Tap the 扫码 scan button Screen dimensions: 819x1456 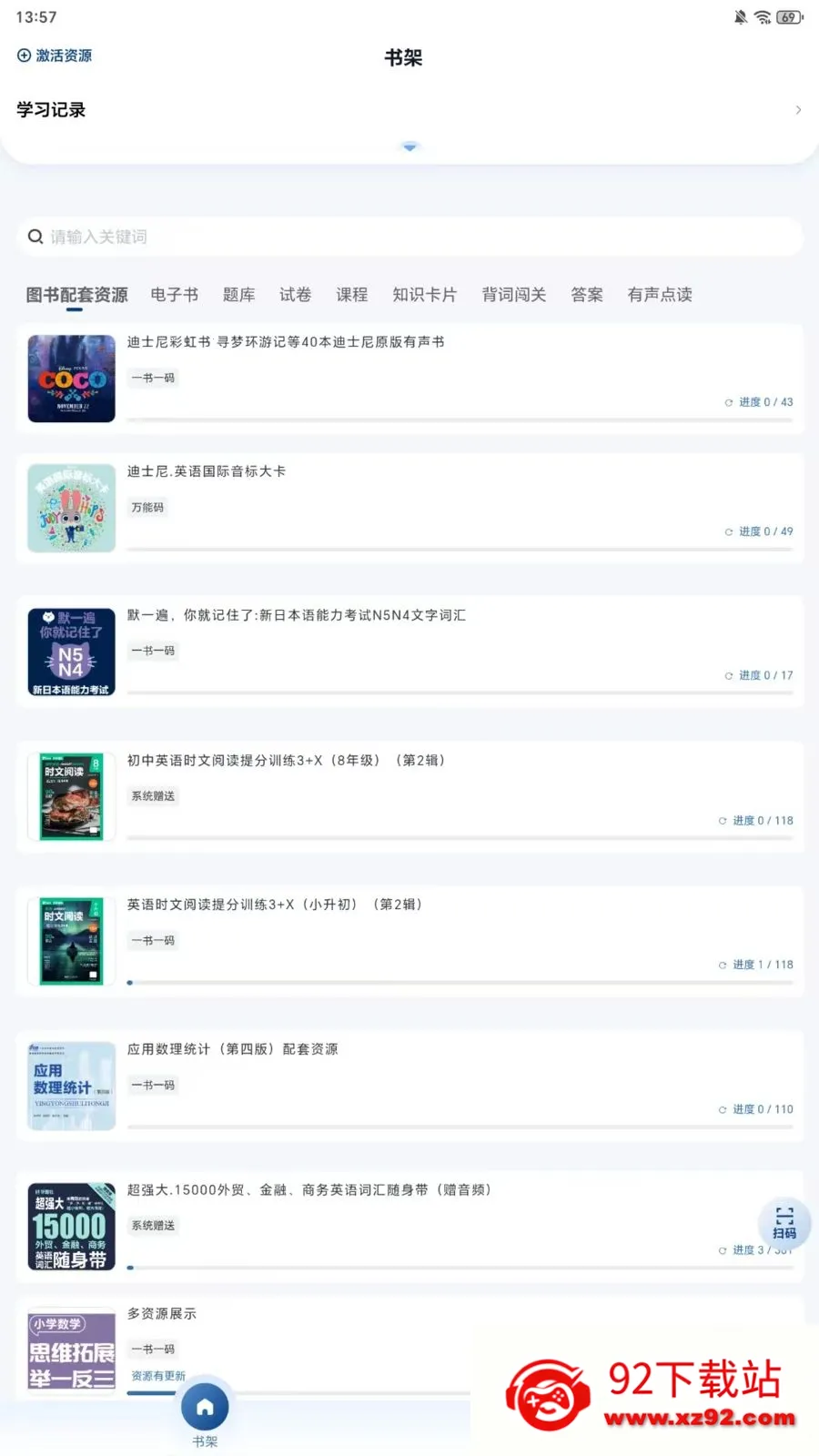click(x=784, y=1223)
